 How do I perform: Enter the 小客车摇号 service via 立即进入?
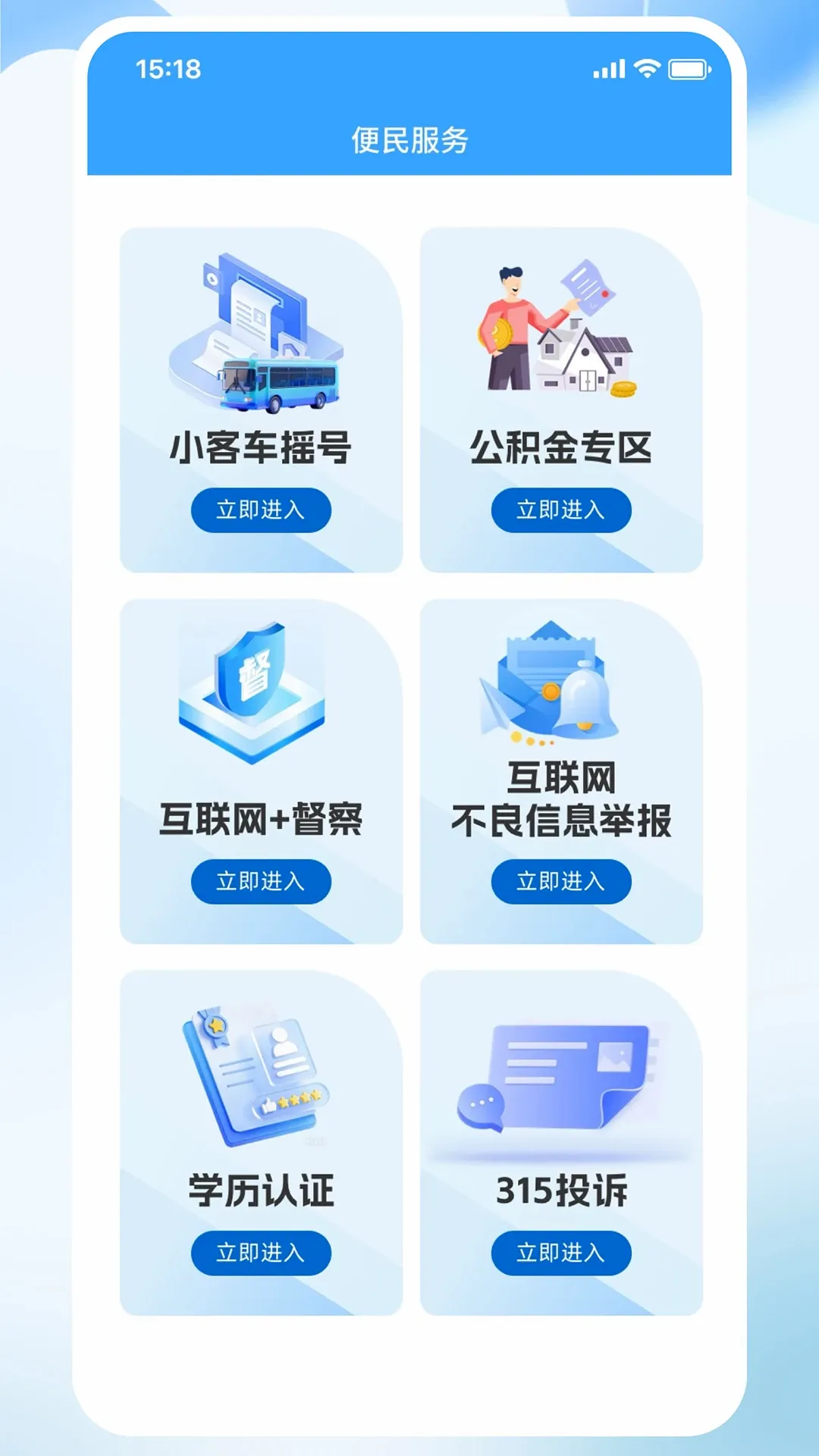click(261, 510)
